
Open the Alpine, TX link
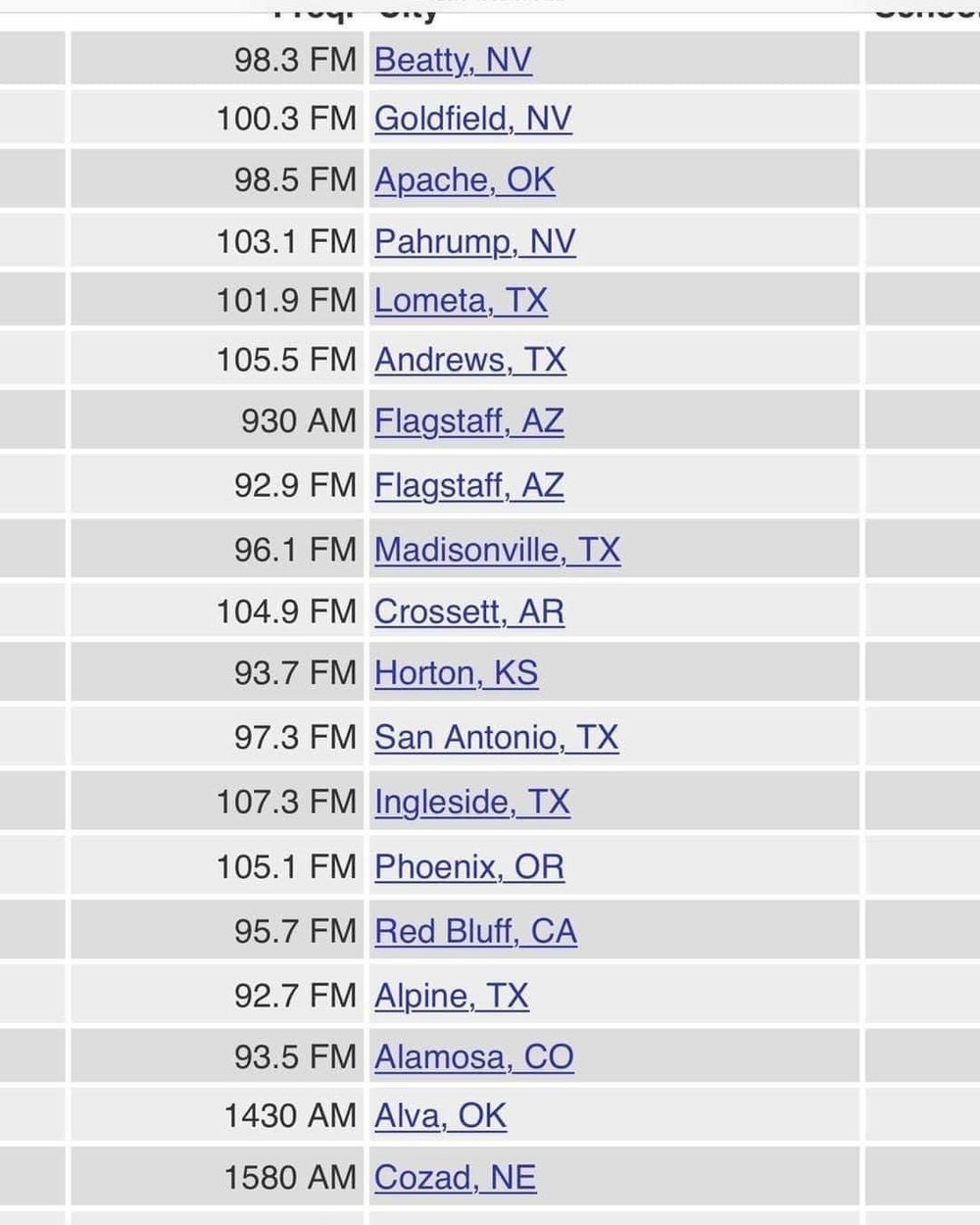pos(451,996)
